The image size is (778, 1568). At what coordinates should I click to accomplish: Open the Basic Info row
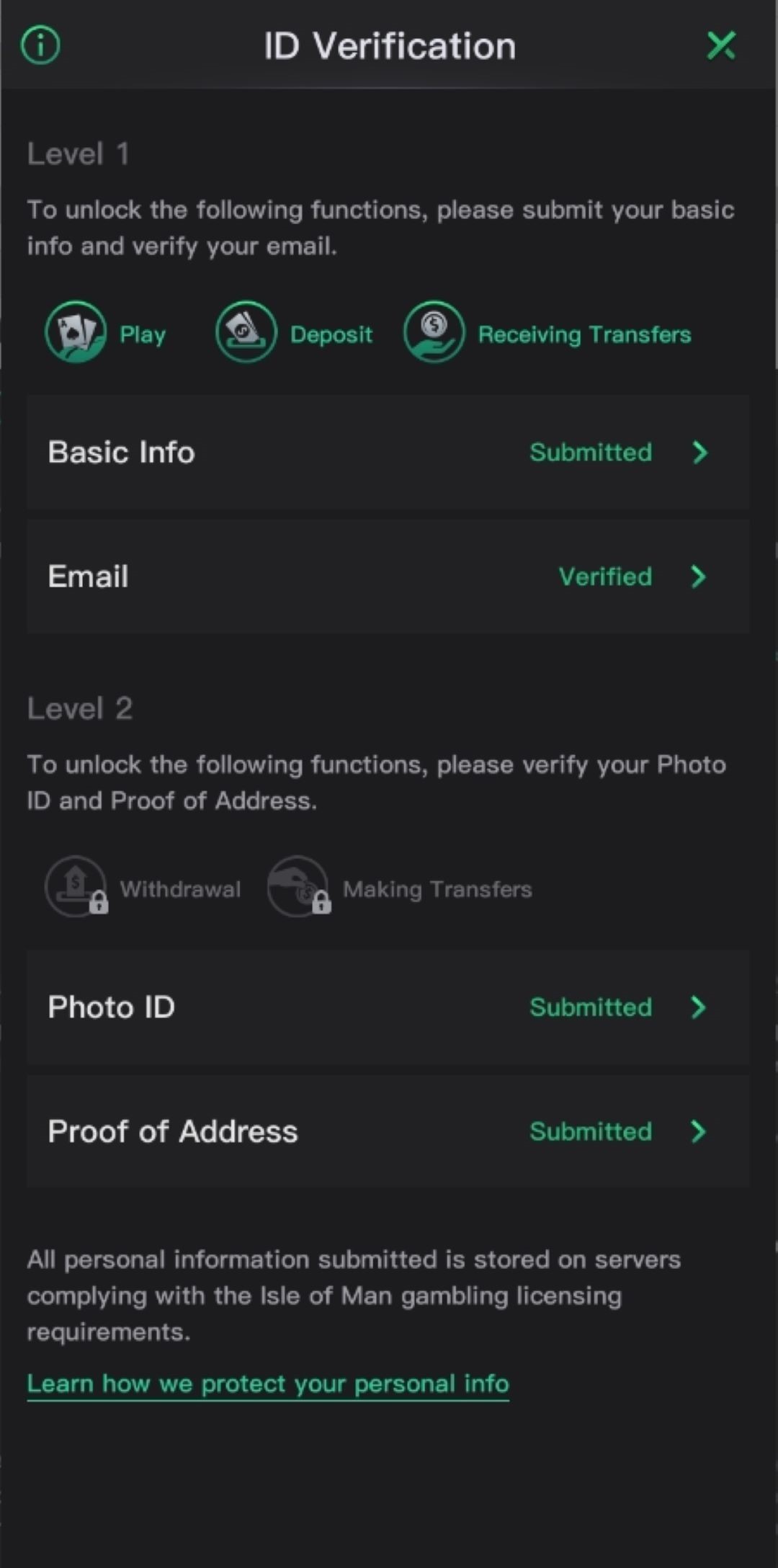coord(388,453)
